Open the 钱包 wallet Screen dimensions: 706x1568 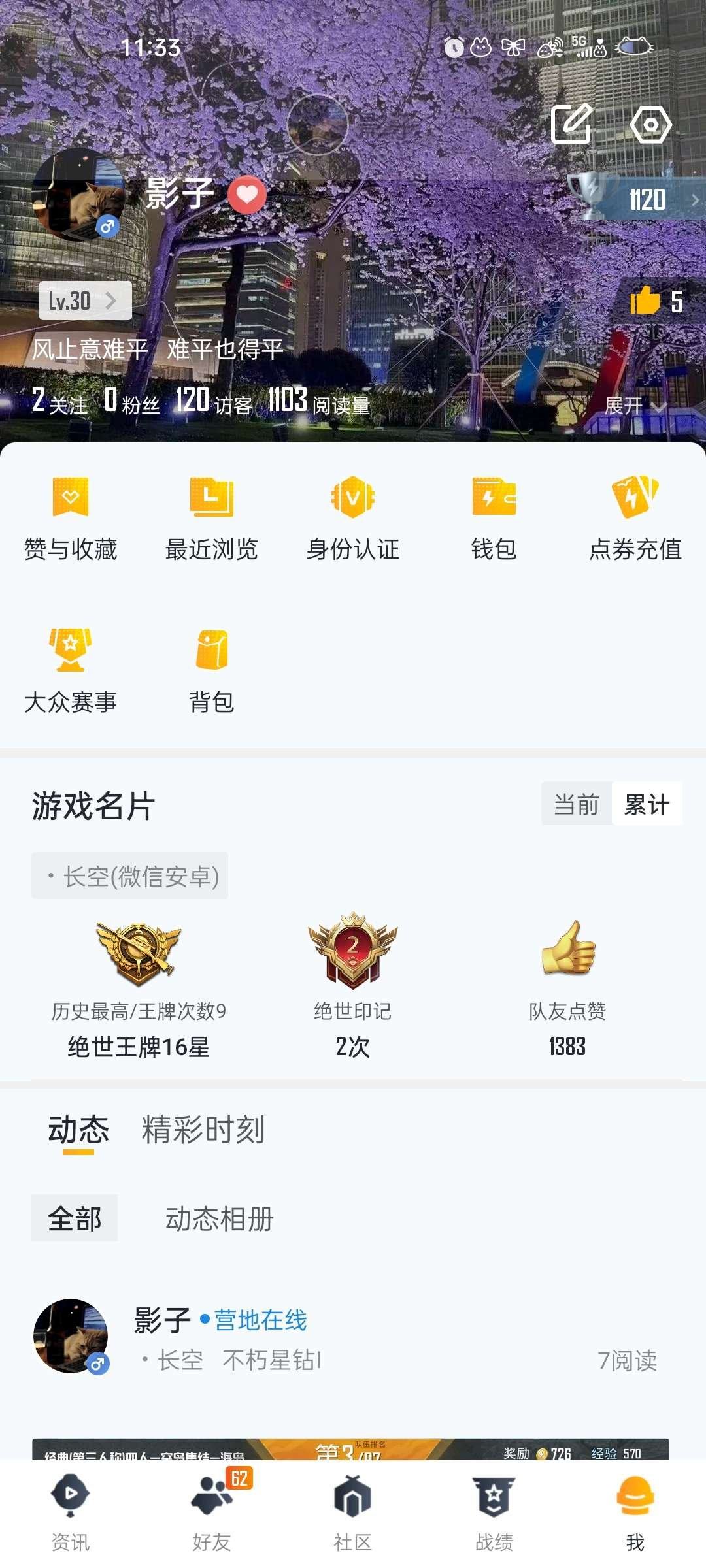tap(494, 523)
